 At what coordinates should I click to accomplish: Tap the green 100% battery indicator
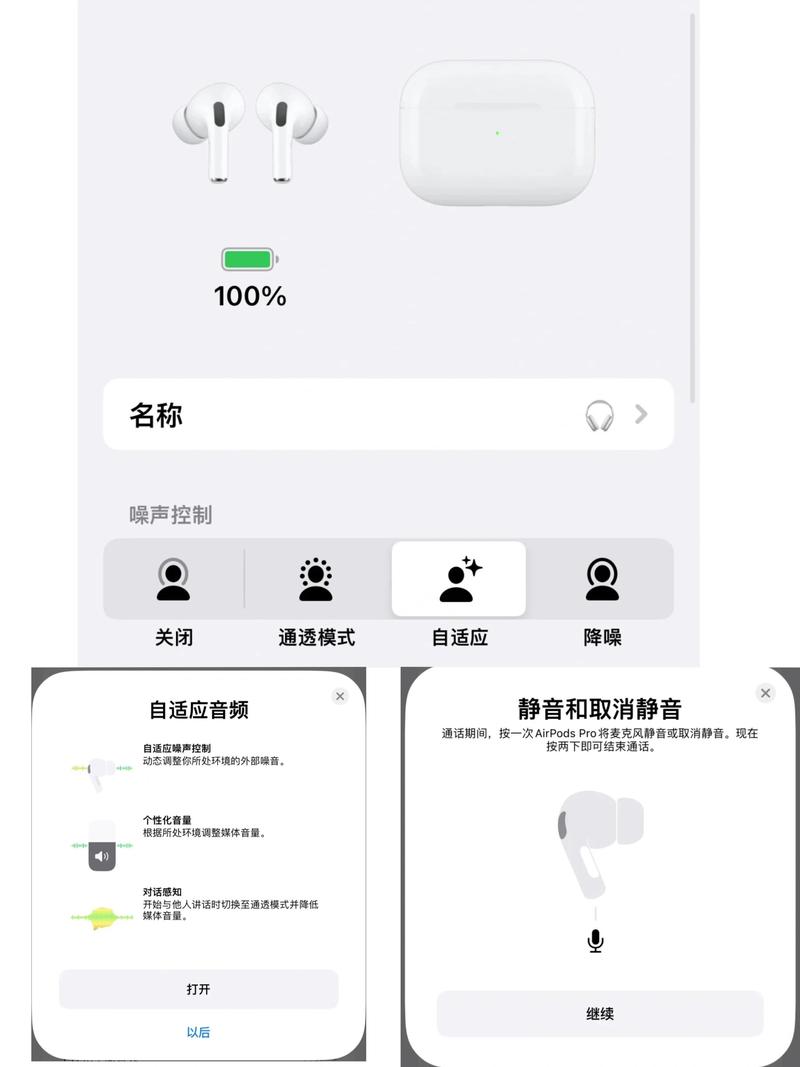point(248,258)
